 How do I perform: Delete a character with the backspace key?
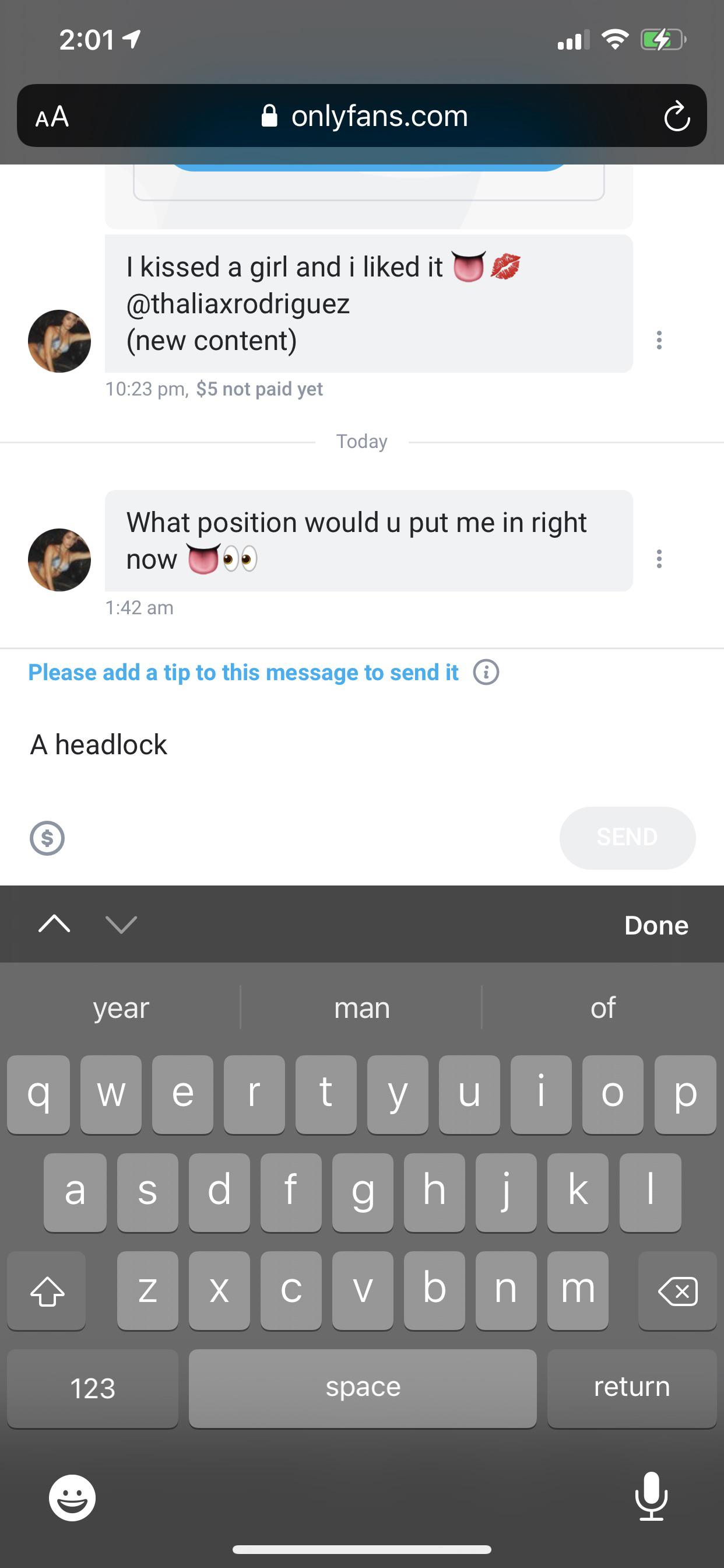(x=677, y=1291)
